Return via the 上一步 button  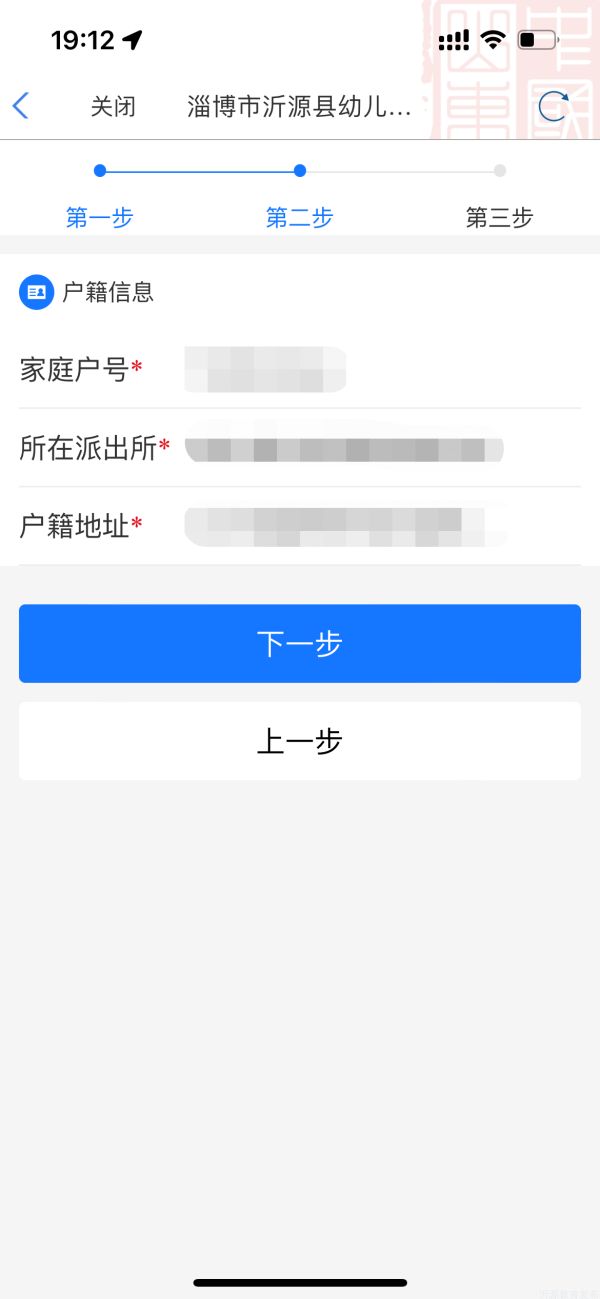[x=300, y=741]
